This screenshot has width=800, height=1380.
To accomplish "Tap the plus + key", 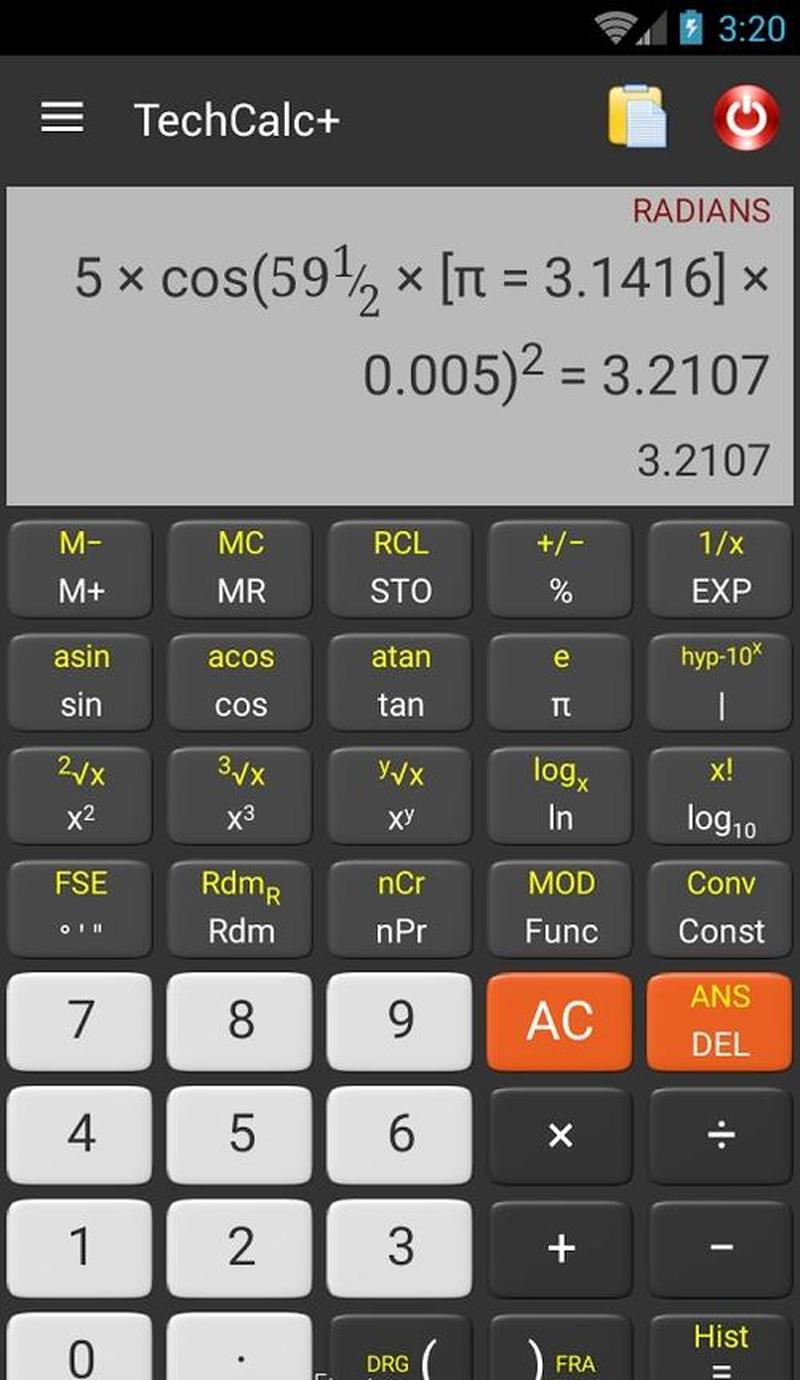I will (560, 1248).
